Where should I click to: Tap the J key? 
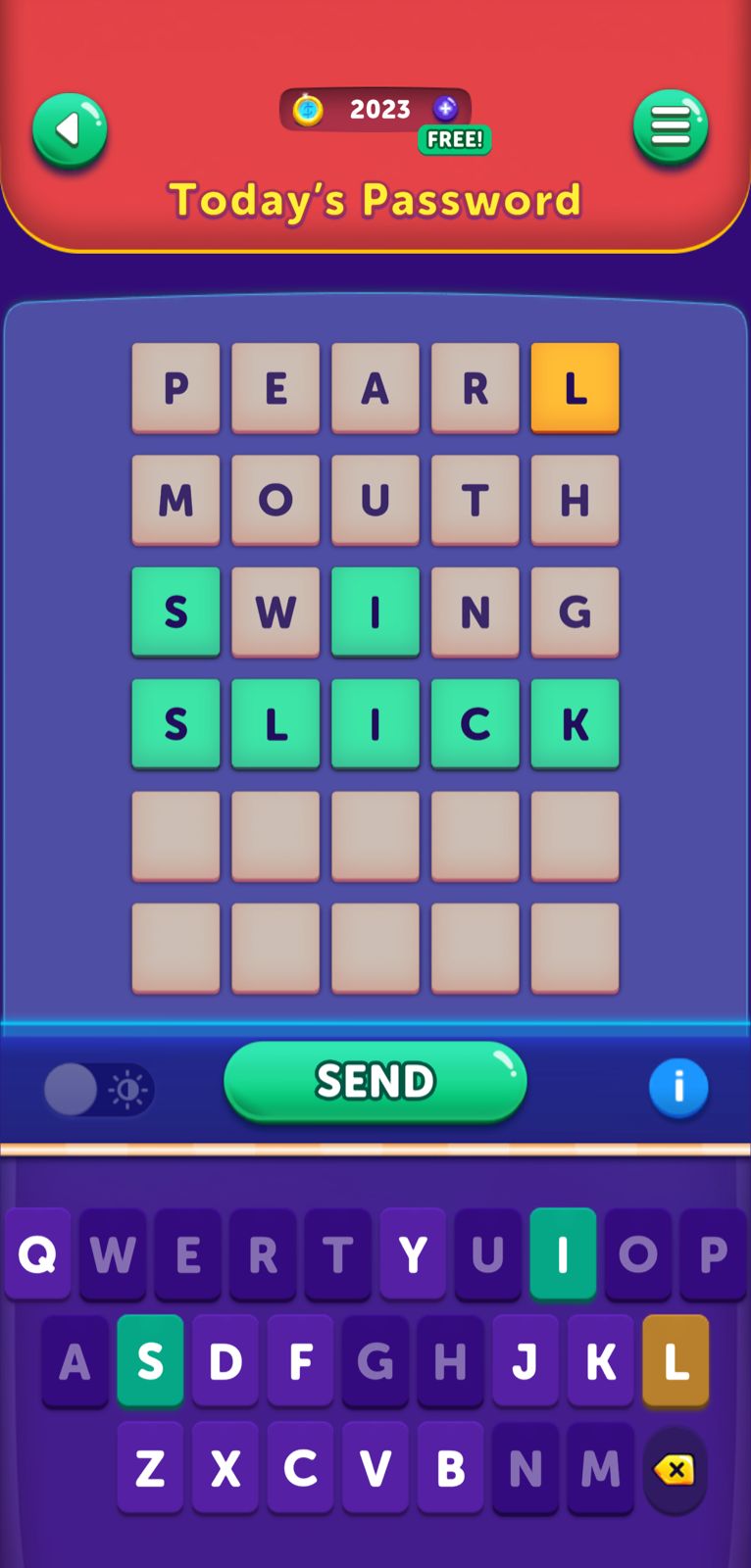526,1360
